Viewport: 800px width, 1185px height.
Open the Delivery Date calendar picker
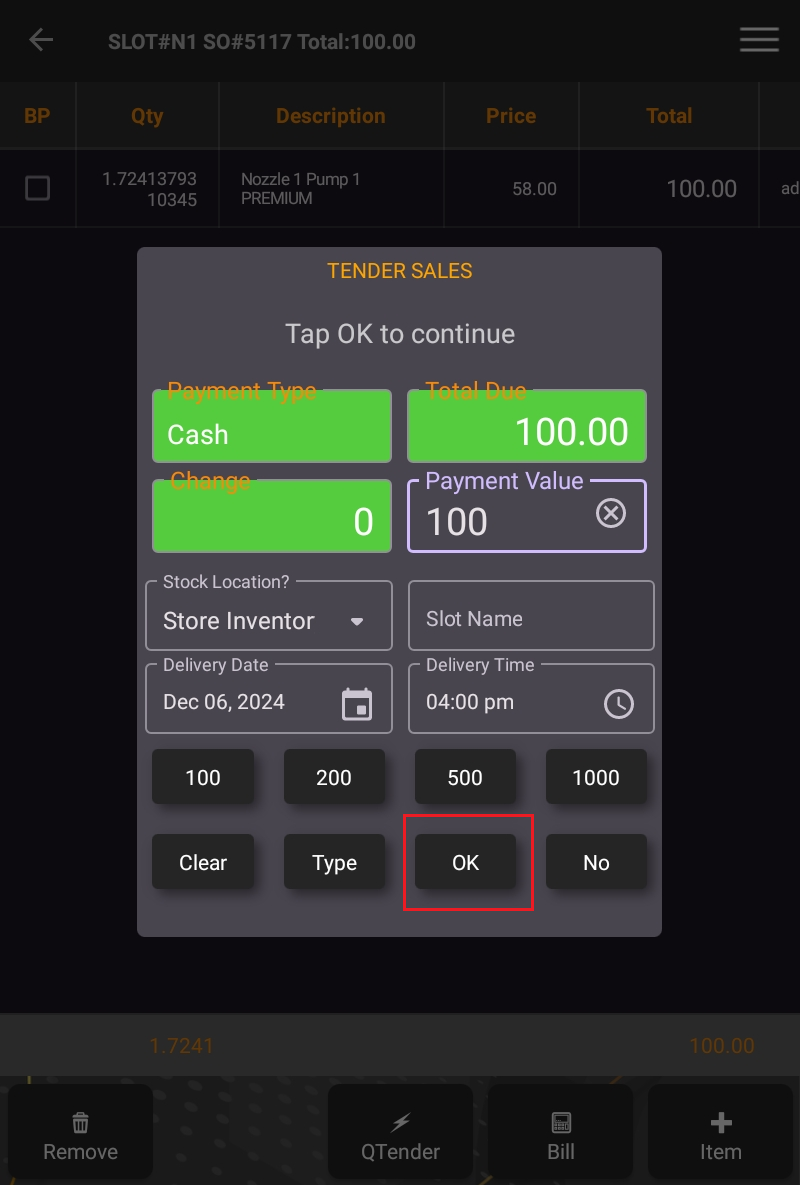coord(357,703)
